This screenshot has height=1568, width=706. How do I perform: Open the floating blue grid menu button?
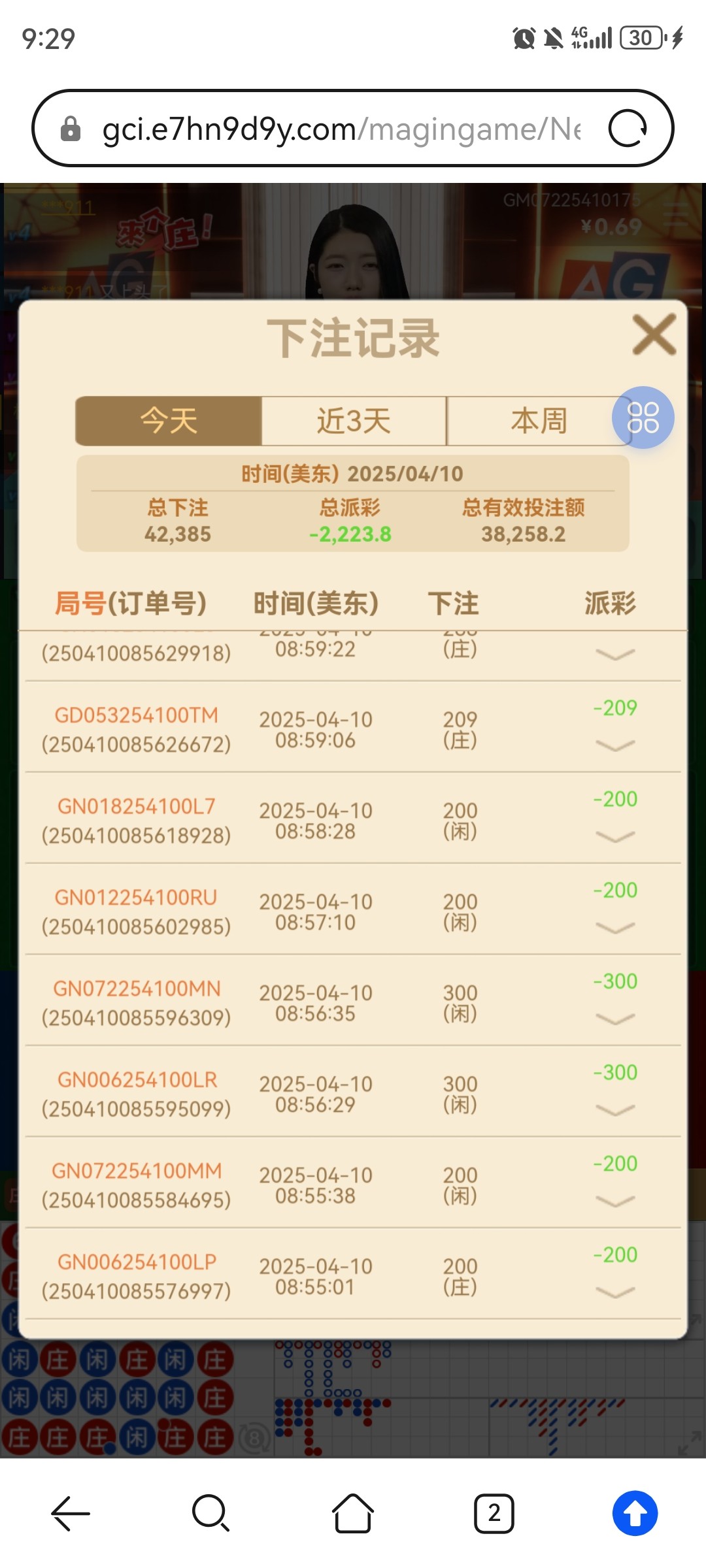(x=643, y=418)
